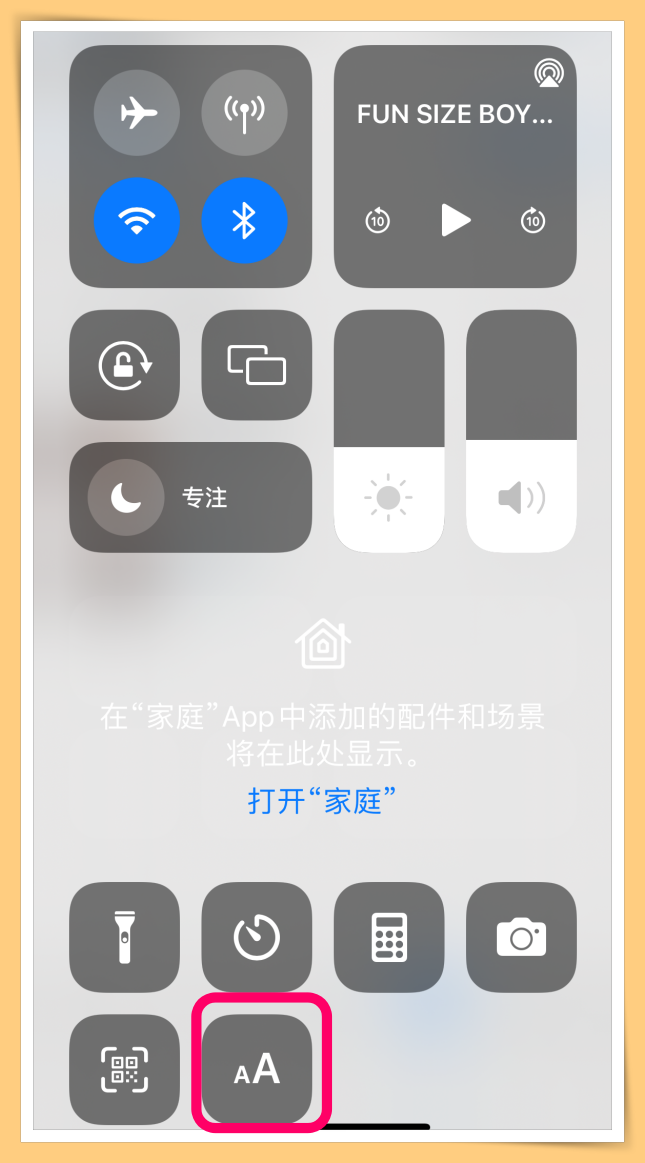The height and width of the screenshot is (1163, 645).
Task: Open the timer
Action: coord(257,937)
